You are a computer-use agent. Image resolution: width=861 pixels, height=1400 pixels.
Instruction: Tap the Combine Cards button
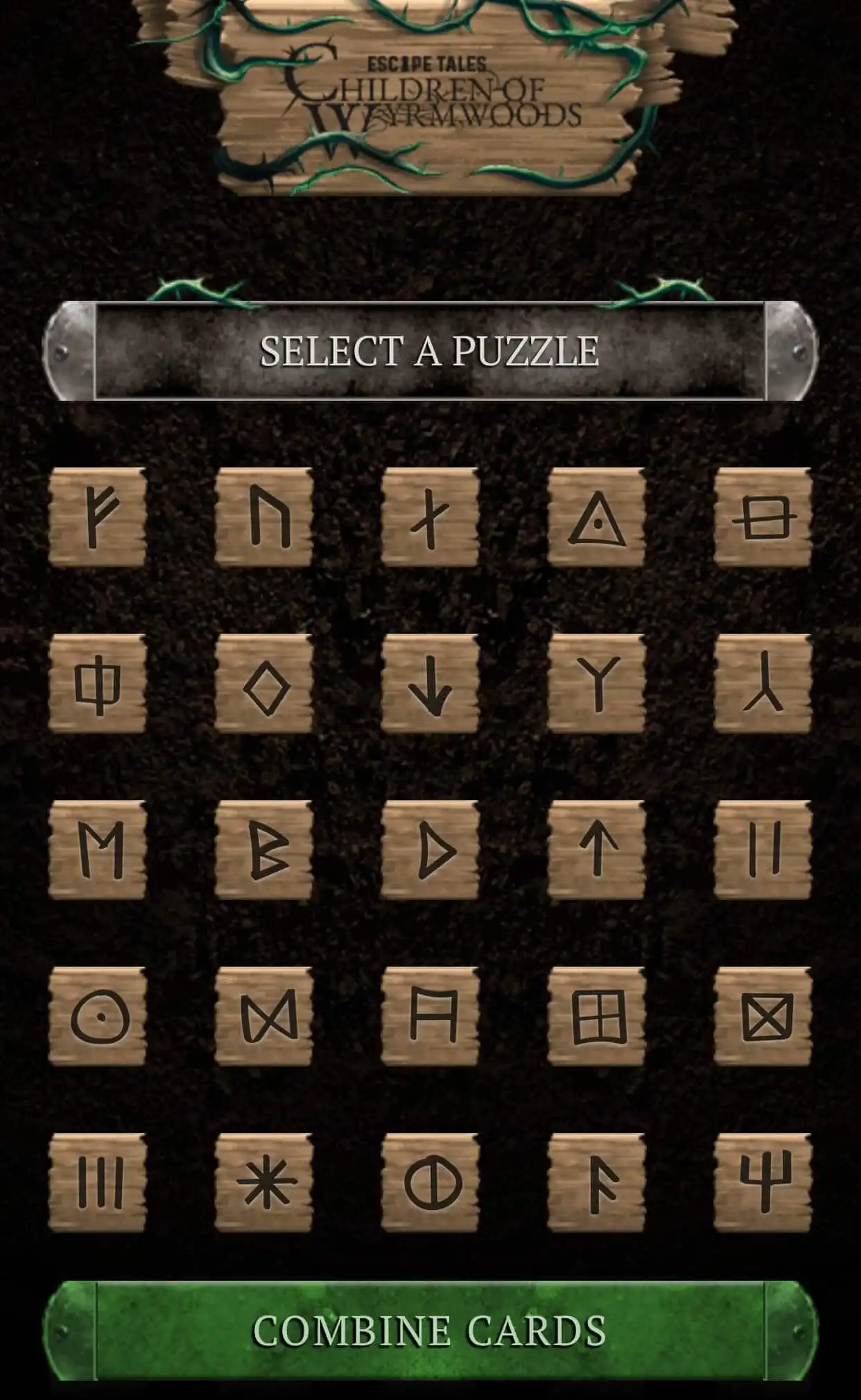pyautogui.click(x=430, y=1331)
